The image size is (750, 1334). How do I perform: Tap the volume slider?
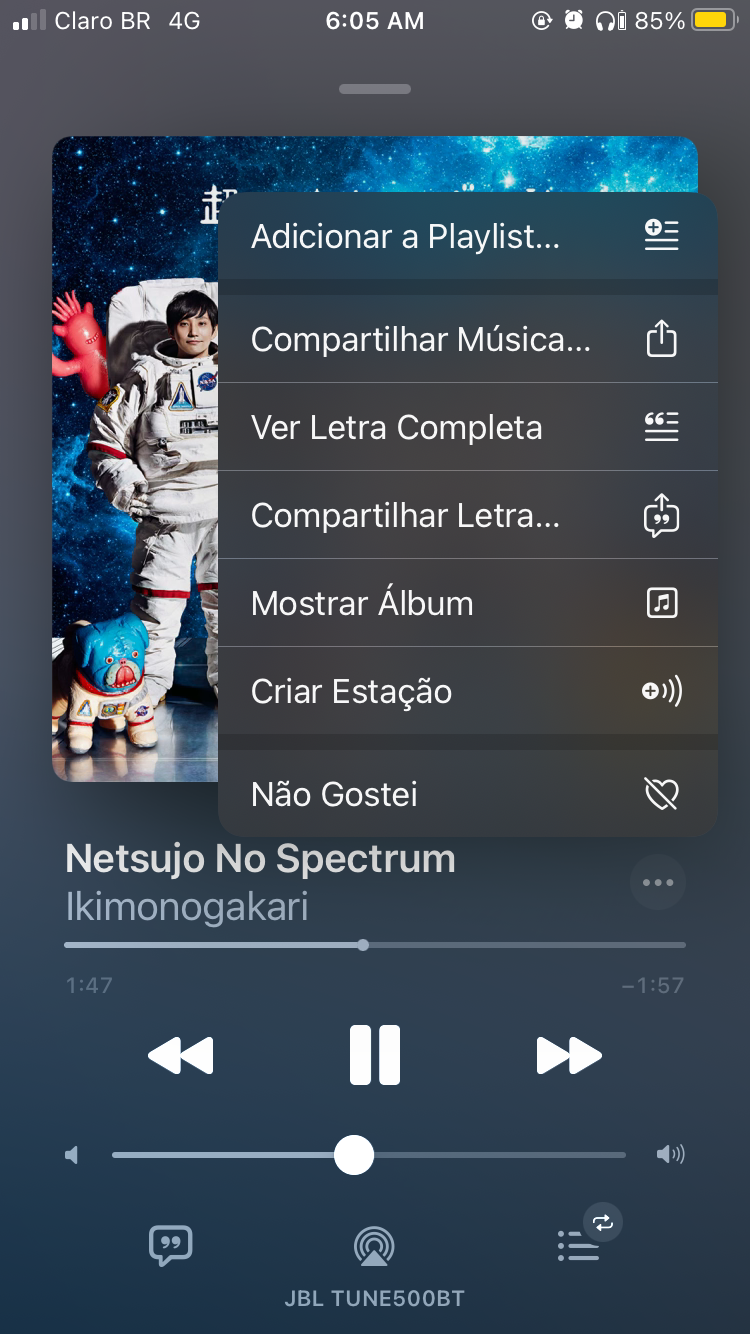click(x=370, y=1155)
